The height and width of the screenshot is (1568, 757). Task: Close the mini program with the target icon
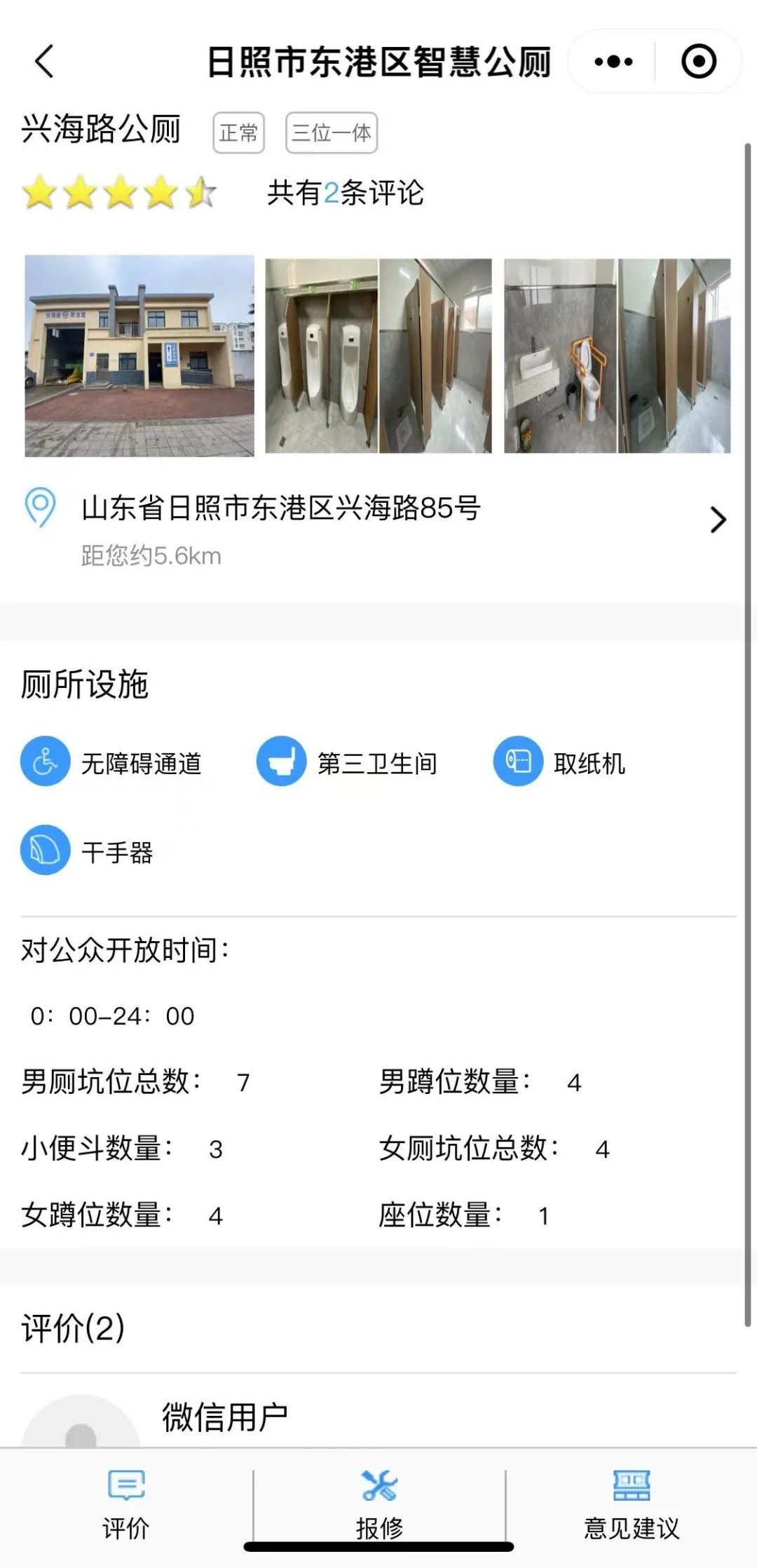point(699,62)
